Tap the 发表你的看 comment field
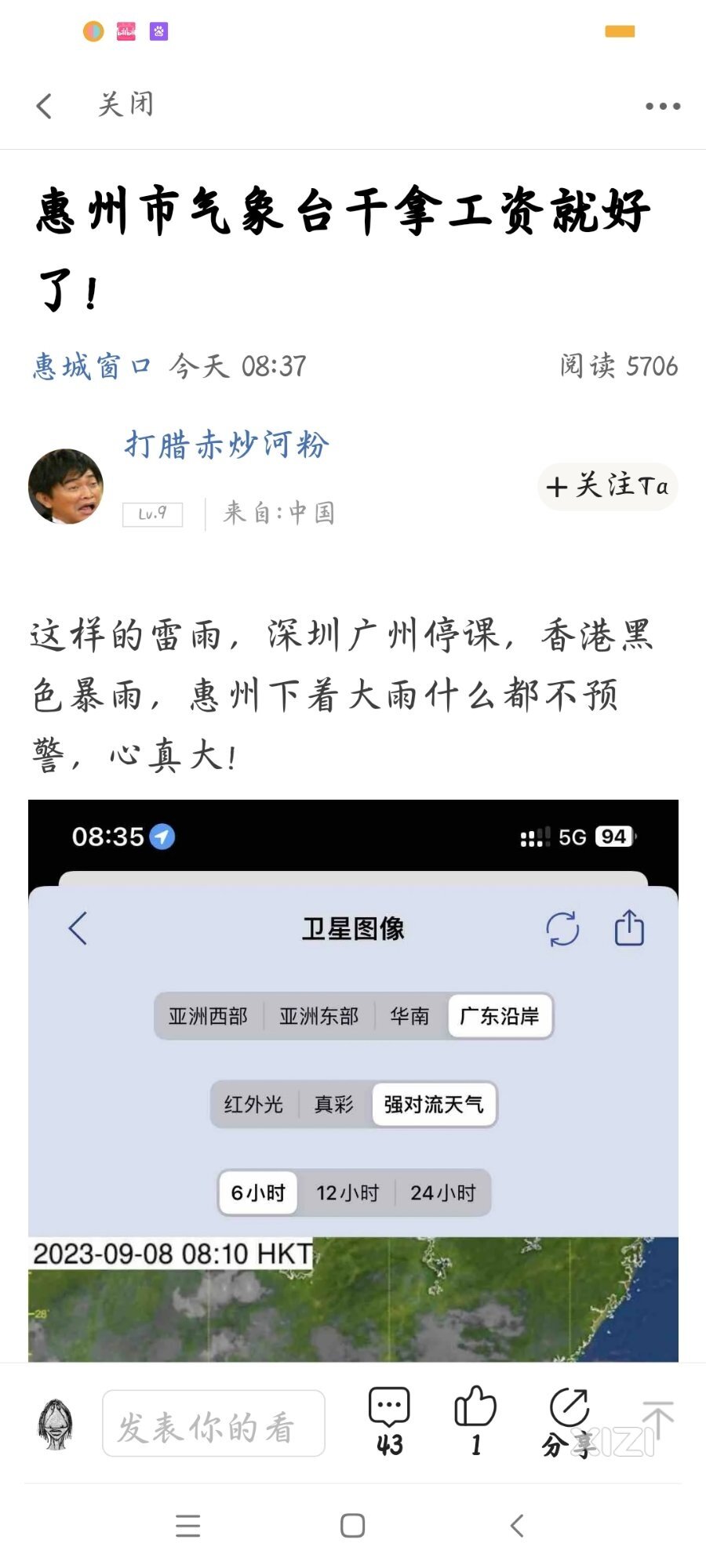706x1568 pixels. (x=213, y=1423)
